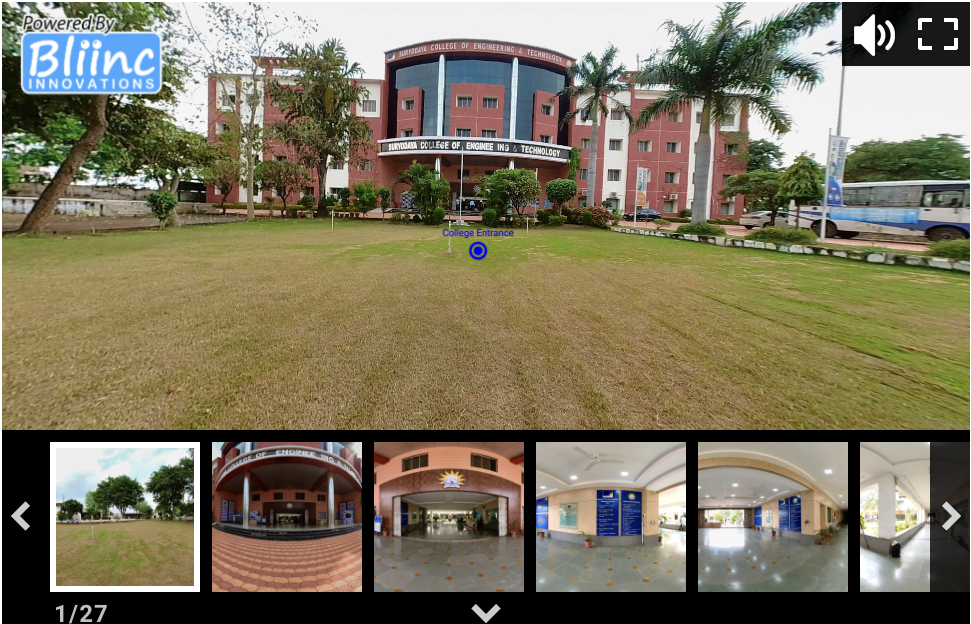
Task: Enter fullscreen mode
Action: click(x=937, y=35)
